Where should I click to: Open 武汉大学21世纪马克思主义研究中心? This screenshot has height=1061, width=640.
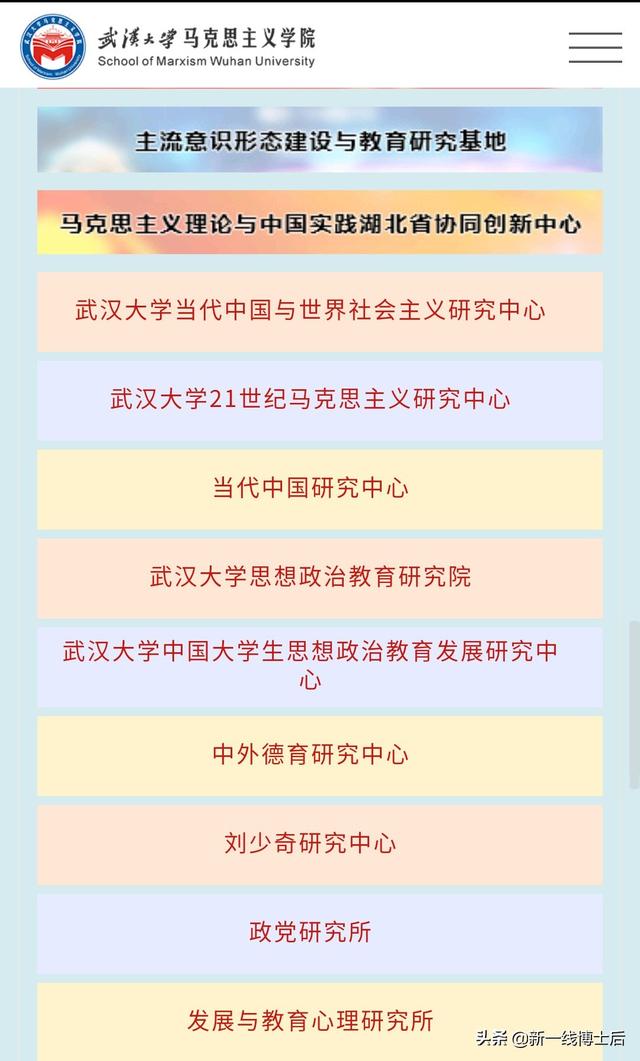coord(311,399)
